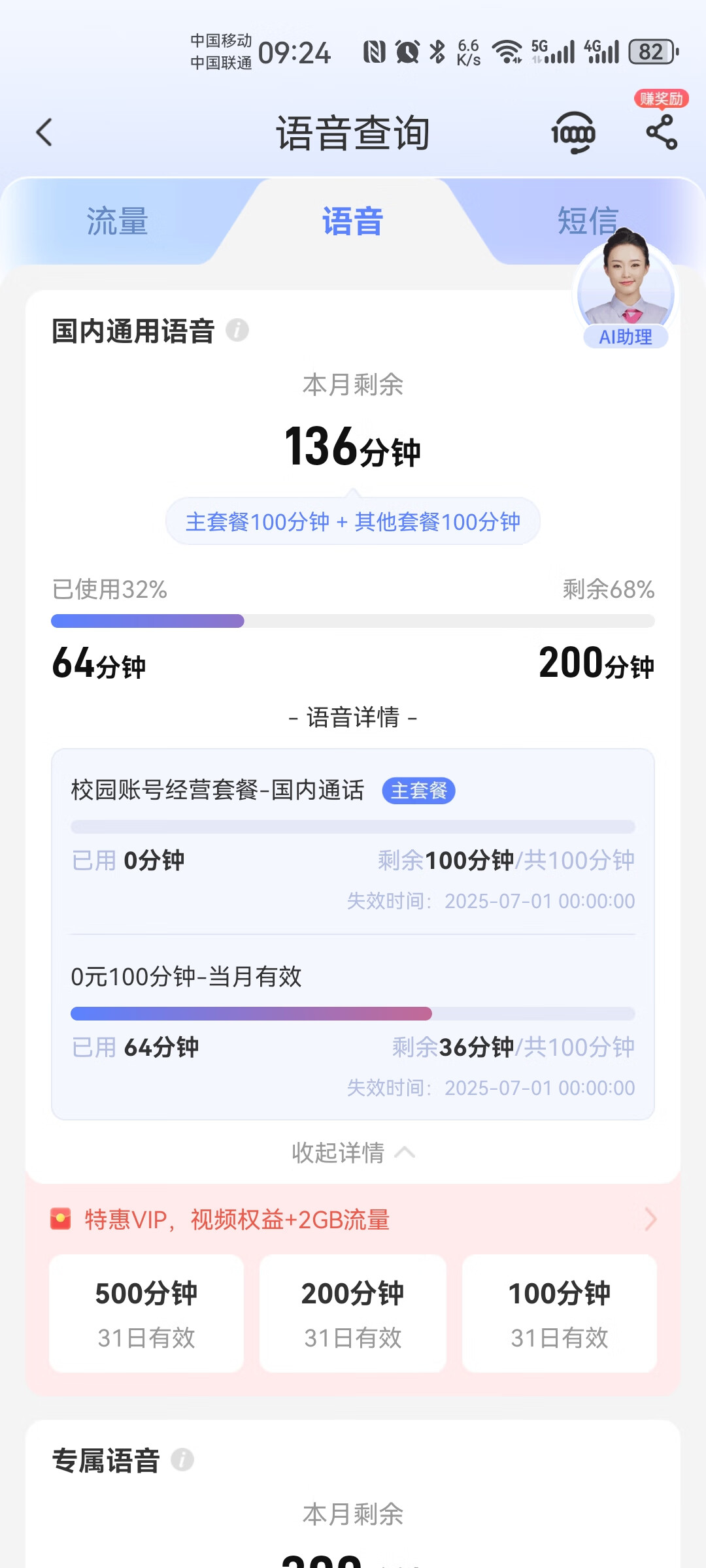Open the 10000 customer service icon
Image resolution: width=706 pixels, height=1568 pixels.
click(573, 133)
